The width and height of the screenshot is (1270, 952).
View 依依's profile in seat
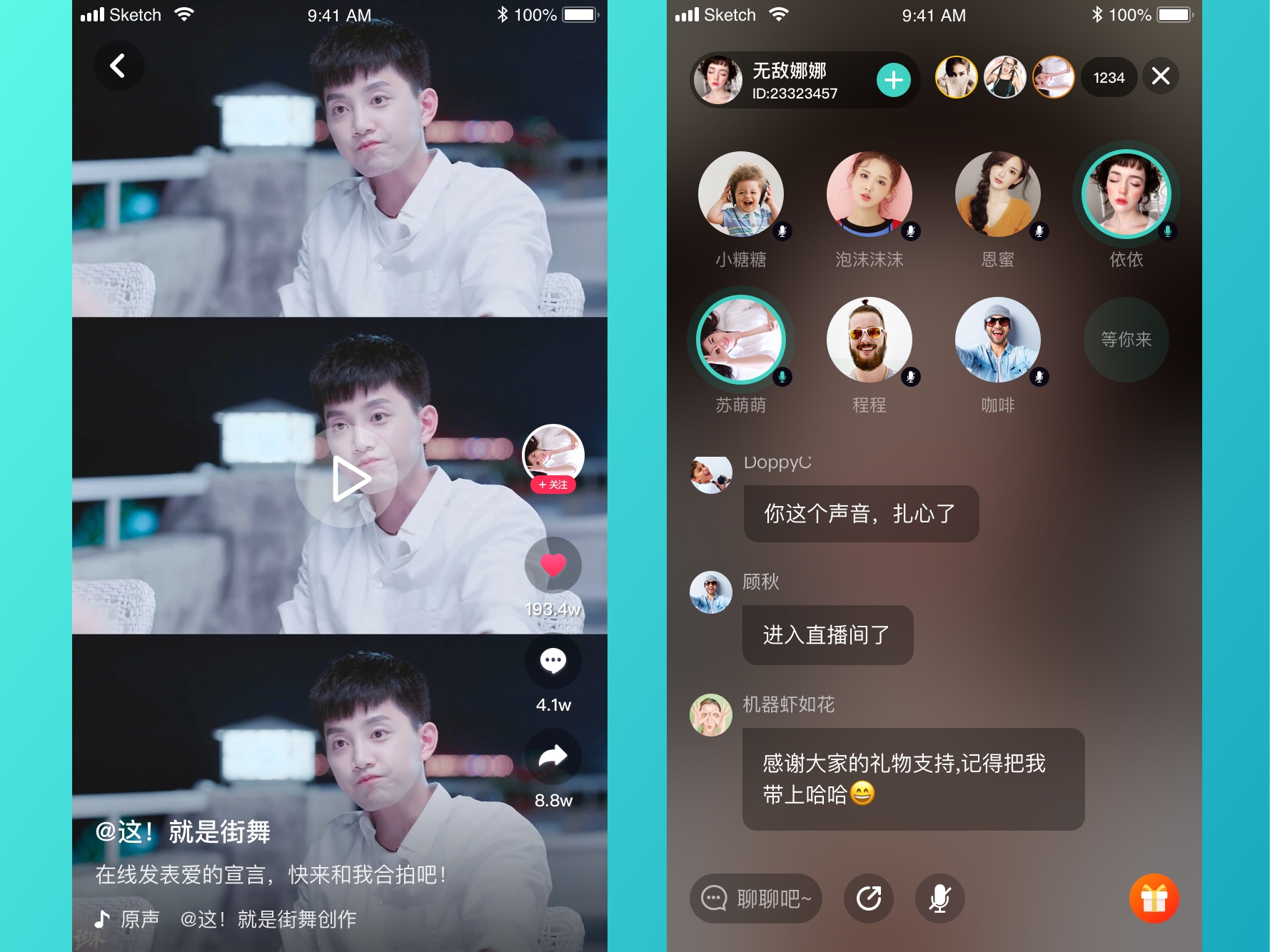click(1126, 194)
